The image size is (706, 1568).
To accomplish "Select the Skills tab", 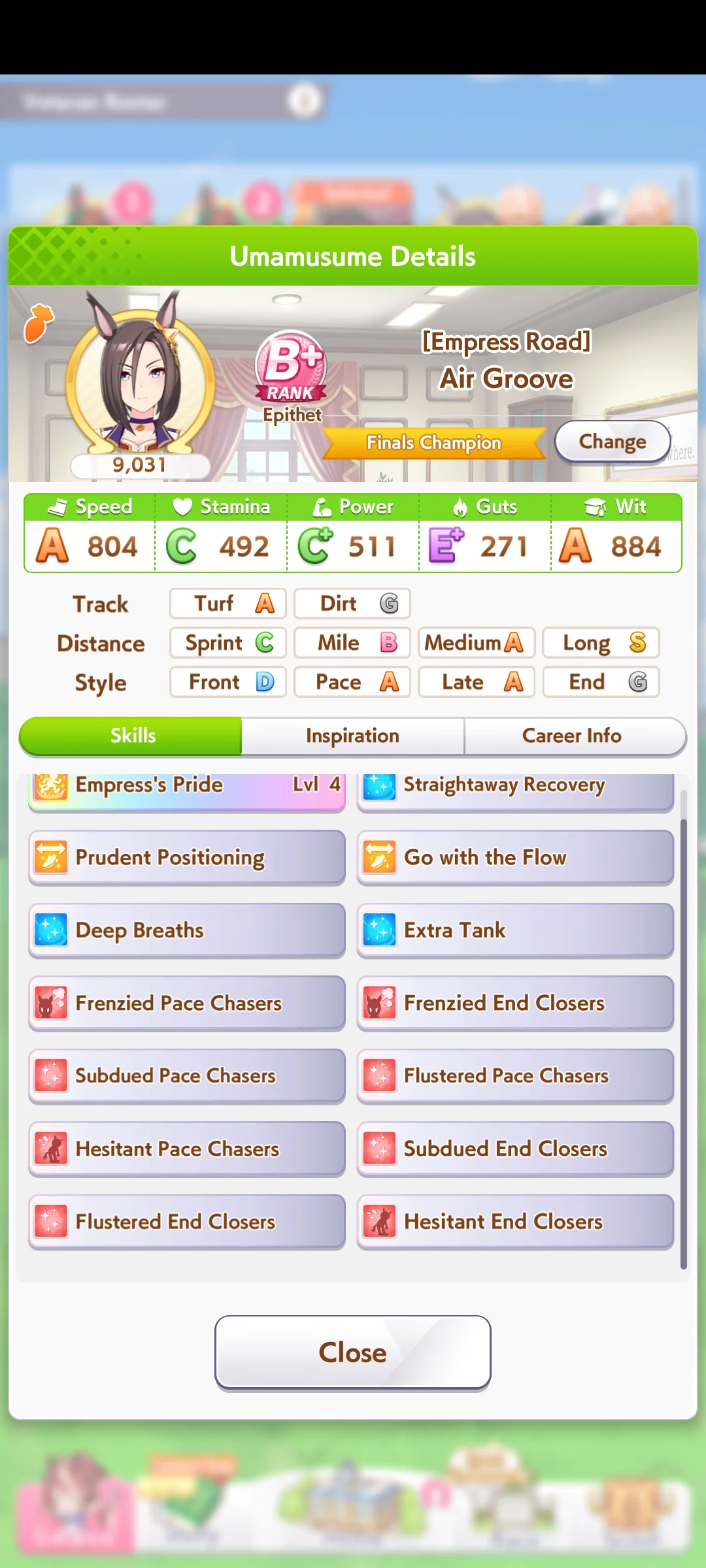I will click(x=133, y=736).
